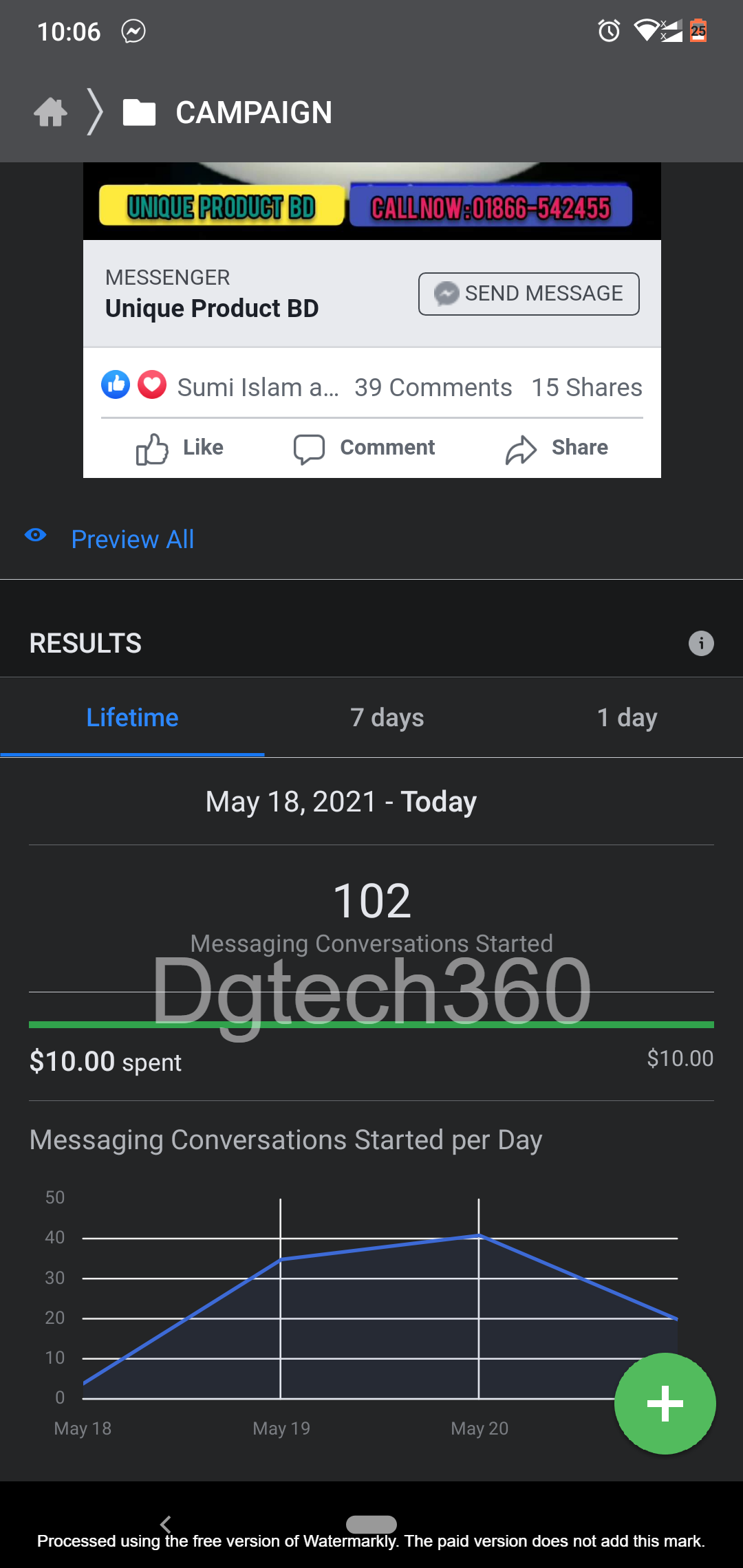View the 39 Comments on the post
This screenshot has width=743, height=1568.
click(x=433, y=387)
